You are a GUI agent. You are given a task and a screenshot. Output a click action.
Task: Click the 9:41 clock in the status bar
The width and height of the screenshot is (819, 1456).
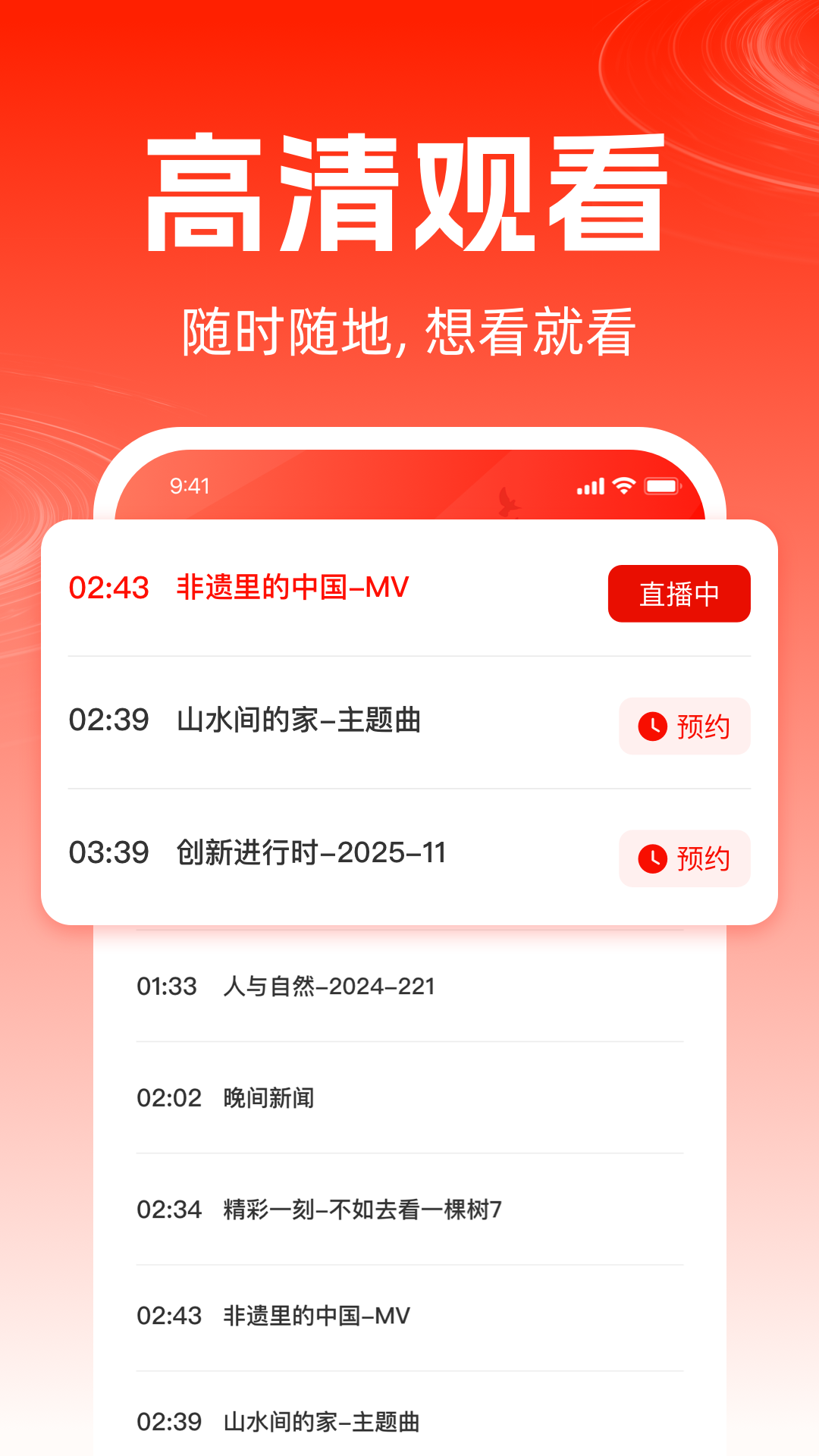click(x=188, y=484)
